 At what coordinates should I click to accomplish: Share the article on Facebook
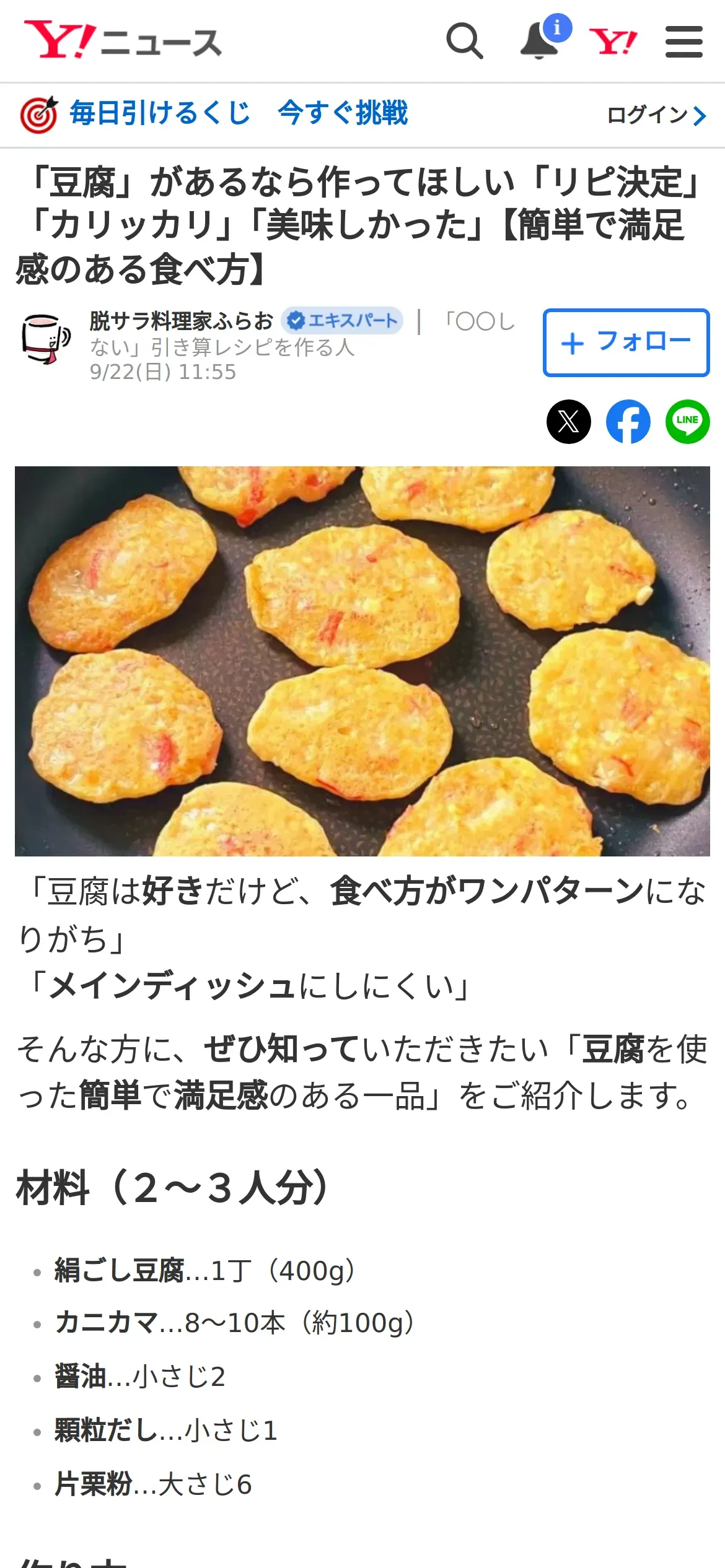(x=628, y=422)
